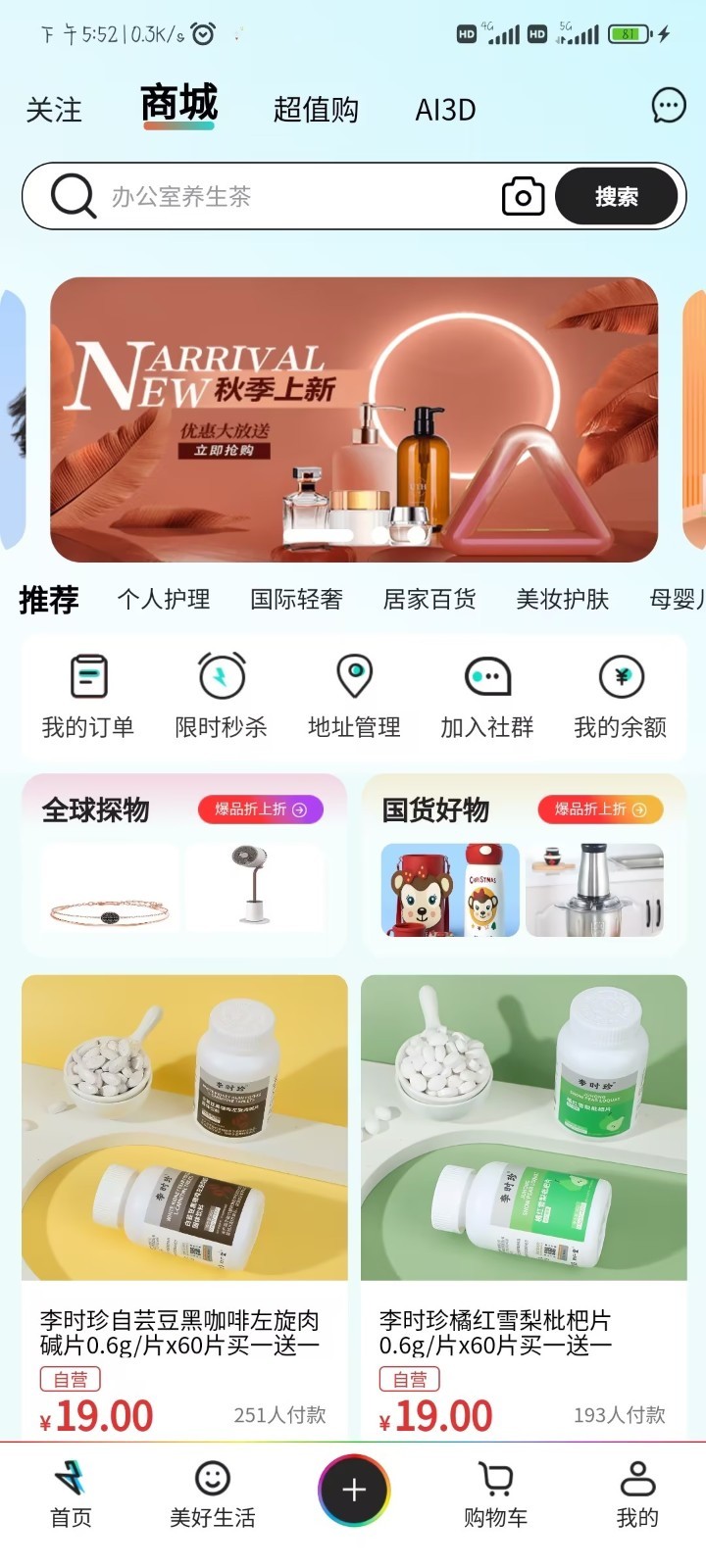706x1568 pixels.
Task: Tap 加入社群
Action: (x=487, y=697)
